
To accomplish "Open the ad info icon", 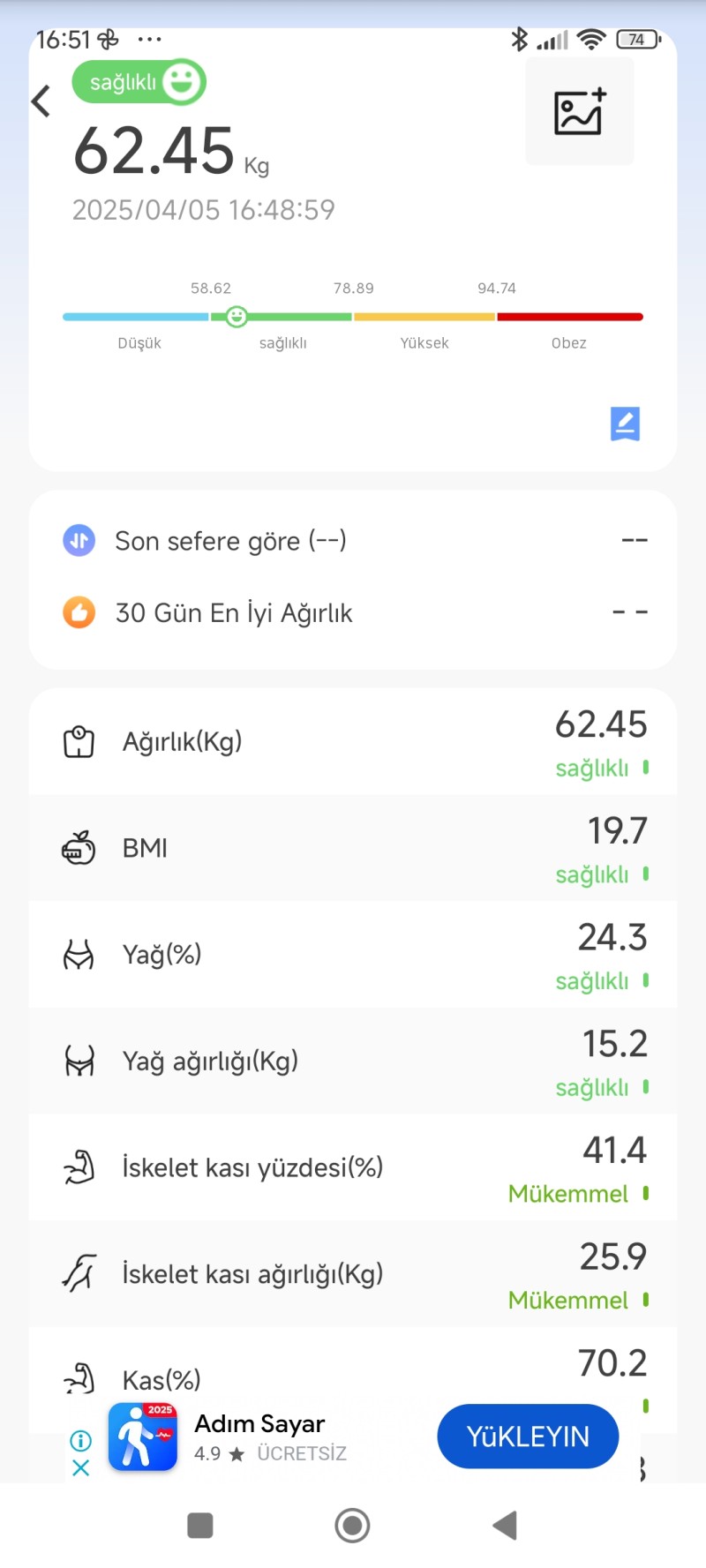I will point(80,1441).
